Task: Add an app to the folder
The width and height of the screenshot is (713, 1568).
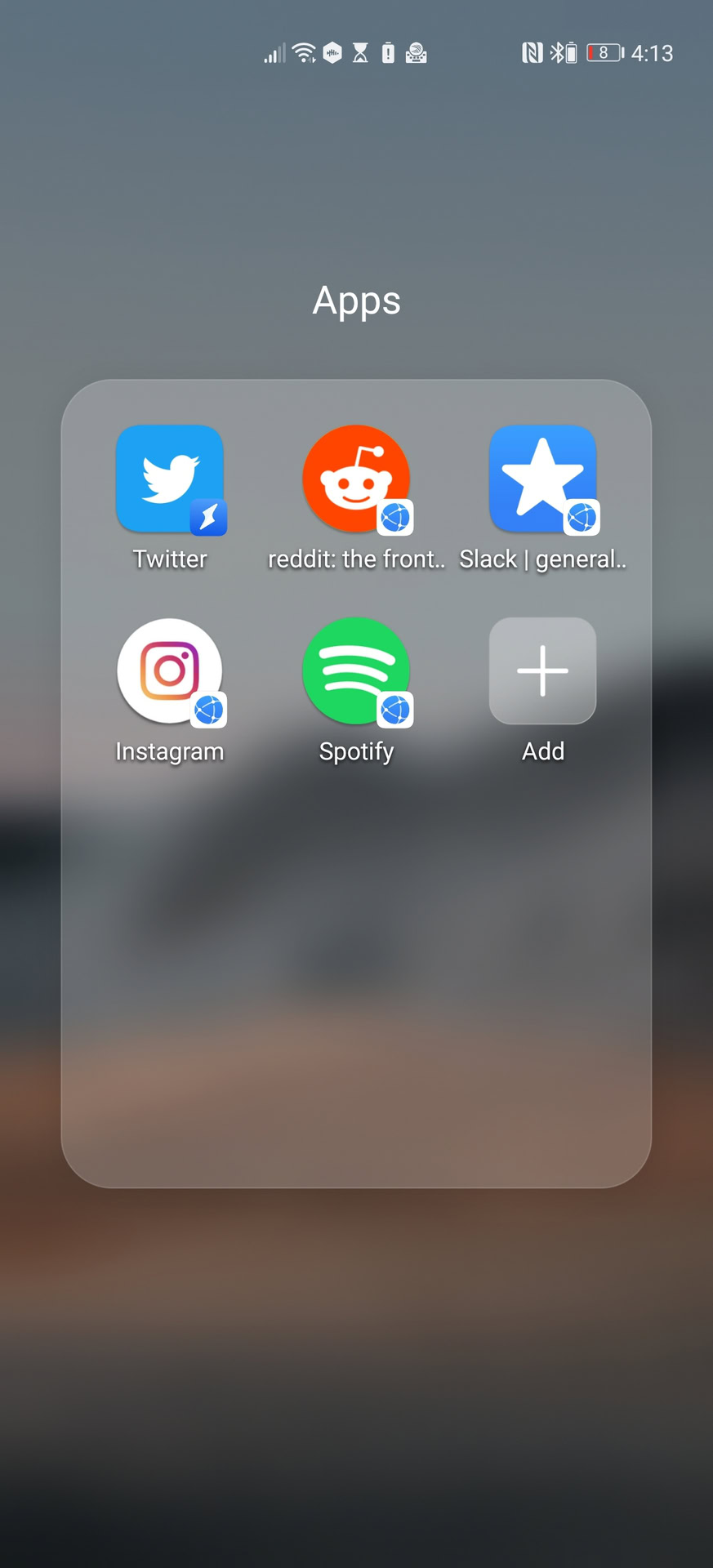Action: click(542, 671)
